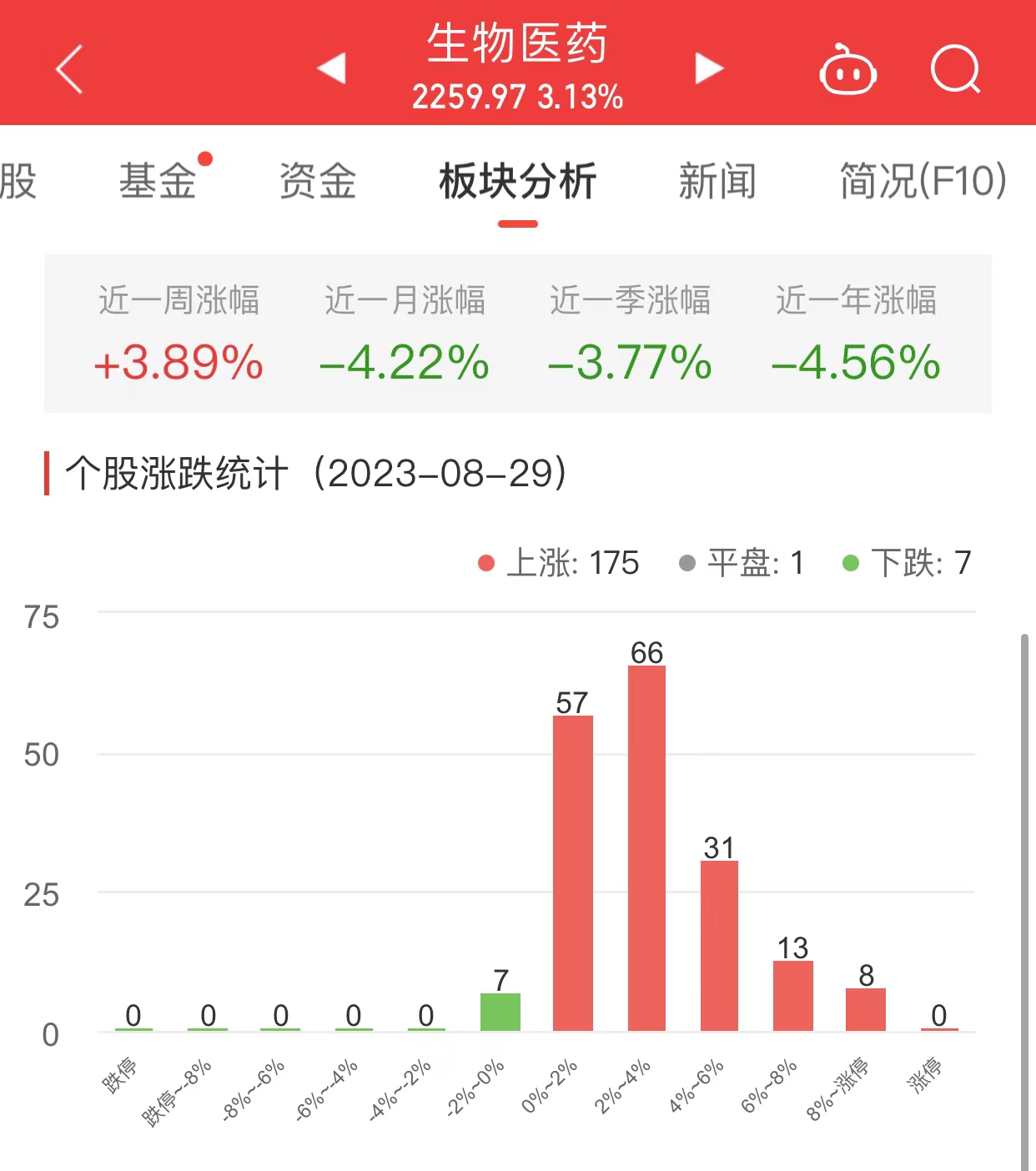Viewport: 1036px width, 1171px height.
Task: Switch to the 基金 tab
Action: click(x=158, y=181)
